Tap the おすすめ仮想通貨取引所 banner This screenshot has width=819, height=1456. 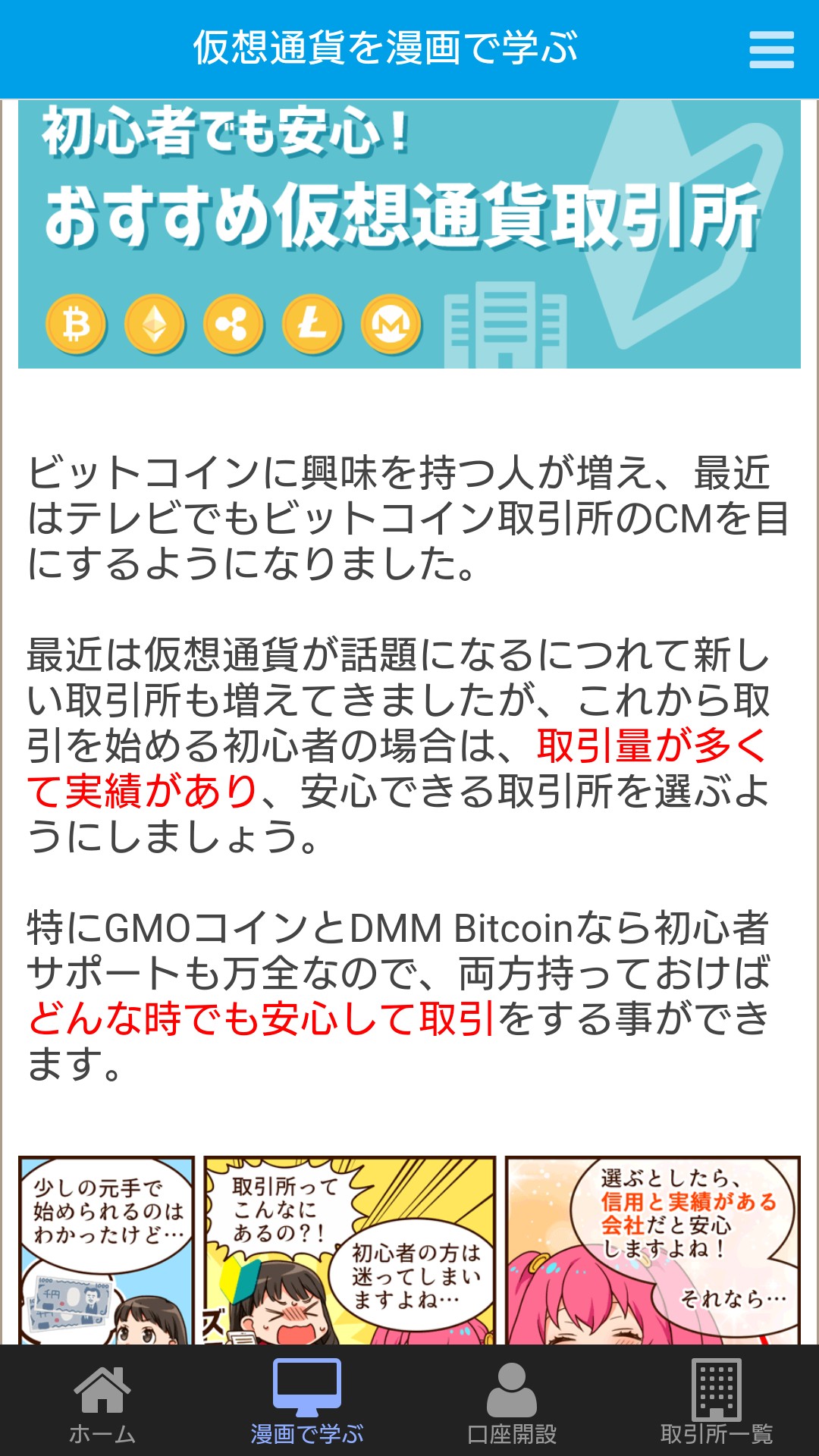click(409, 234)
